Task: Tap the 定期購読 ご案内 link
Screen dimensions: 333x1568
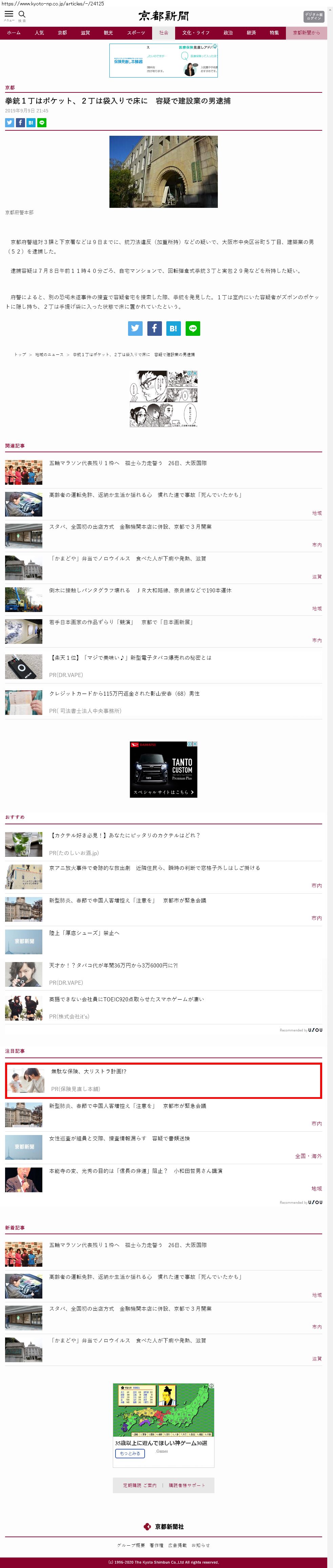Action: 140,1485
